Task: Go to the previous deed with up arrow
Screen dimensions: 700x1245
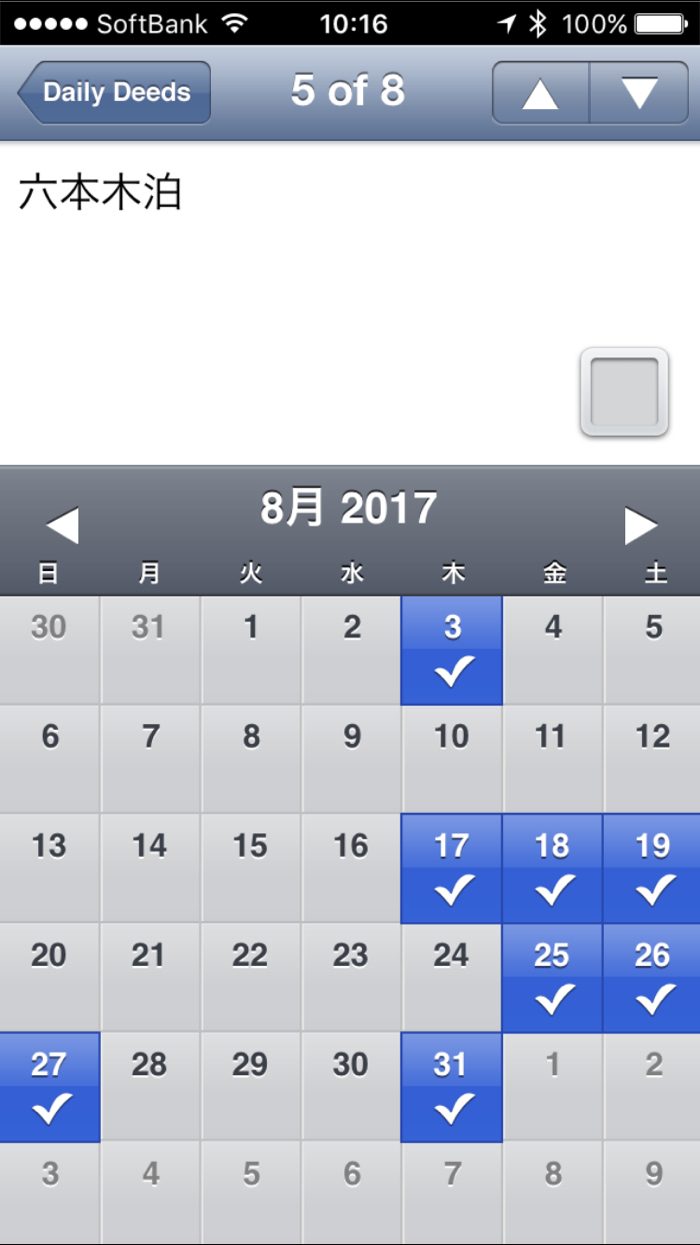Action: [540, 93]
